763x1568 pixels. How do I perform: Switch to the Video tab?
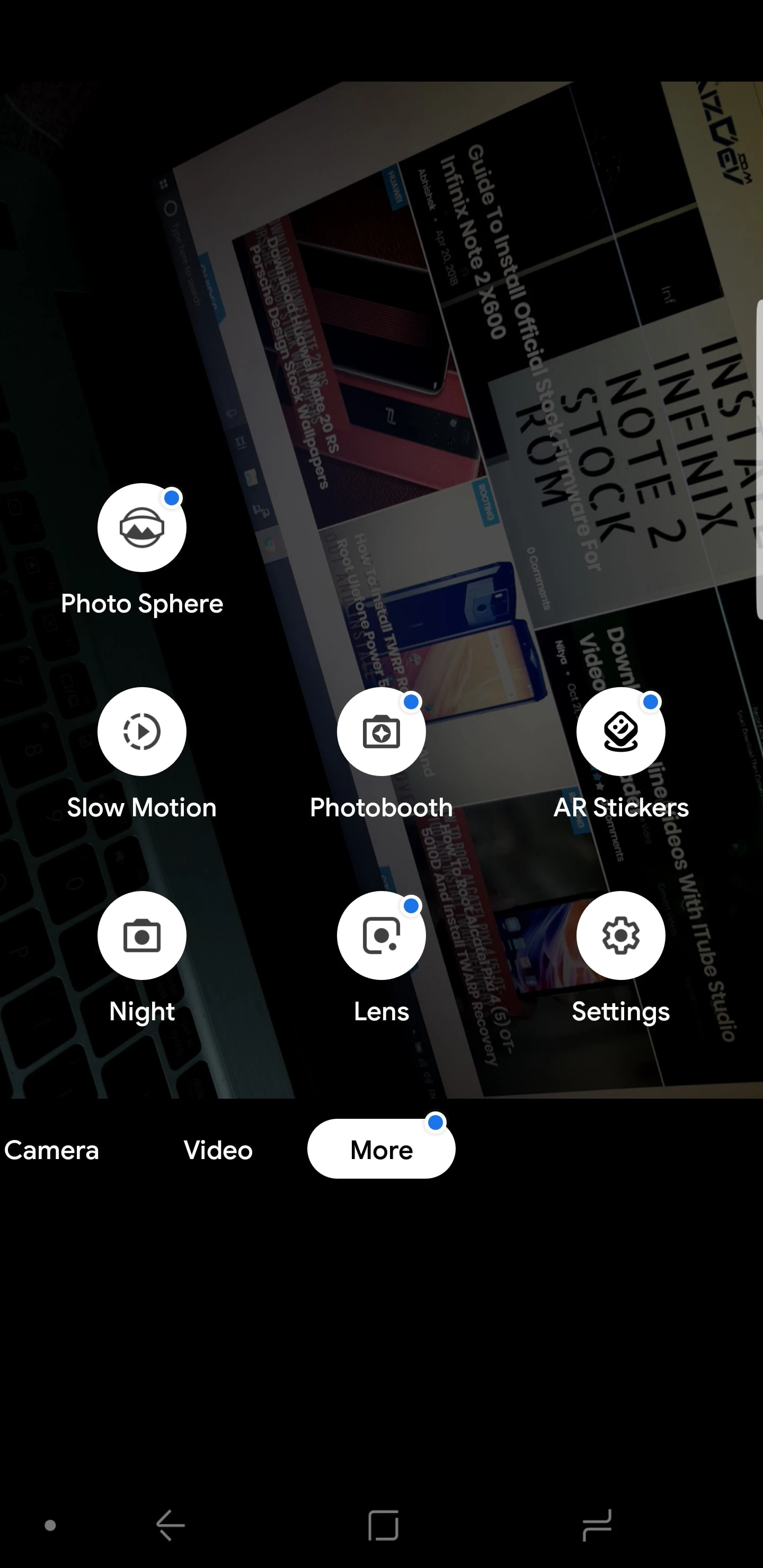pyautogui.click(x=218, y=1150)
